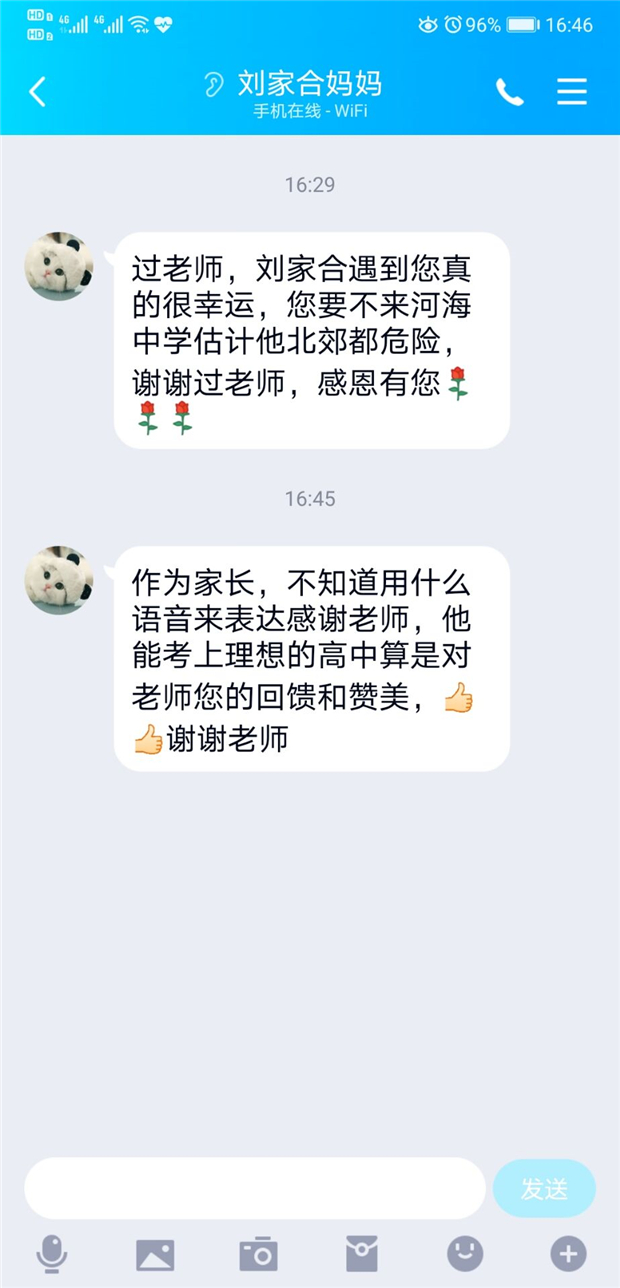Open the photo gallery picker
620x1288 pixels.
coord(155,1254)
